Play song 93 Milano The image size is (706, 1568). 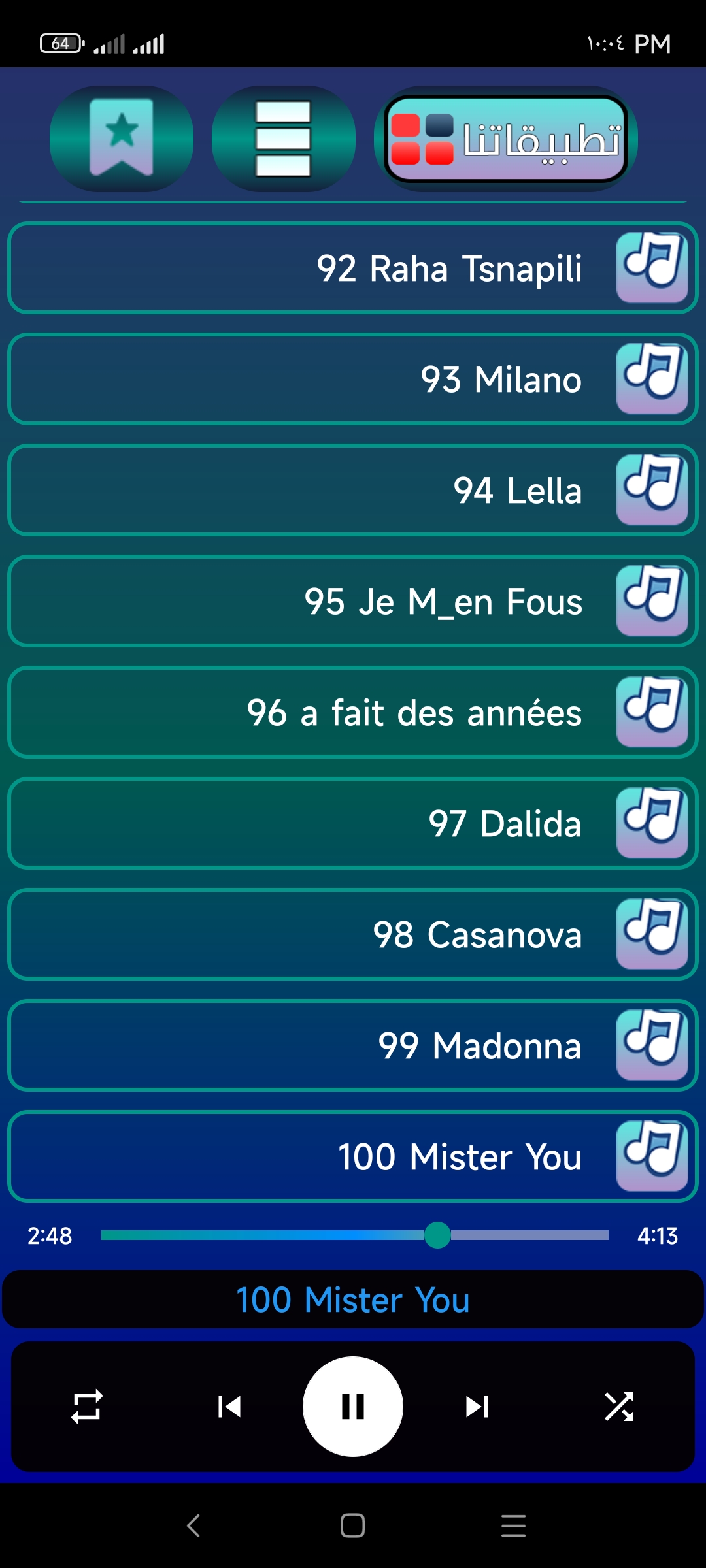[353, 379]
